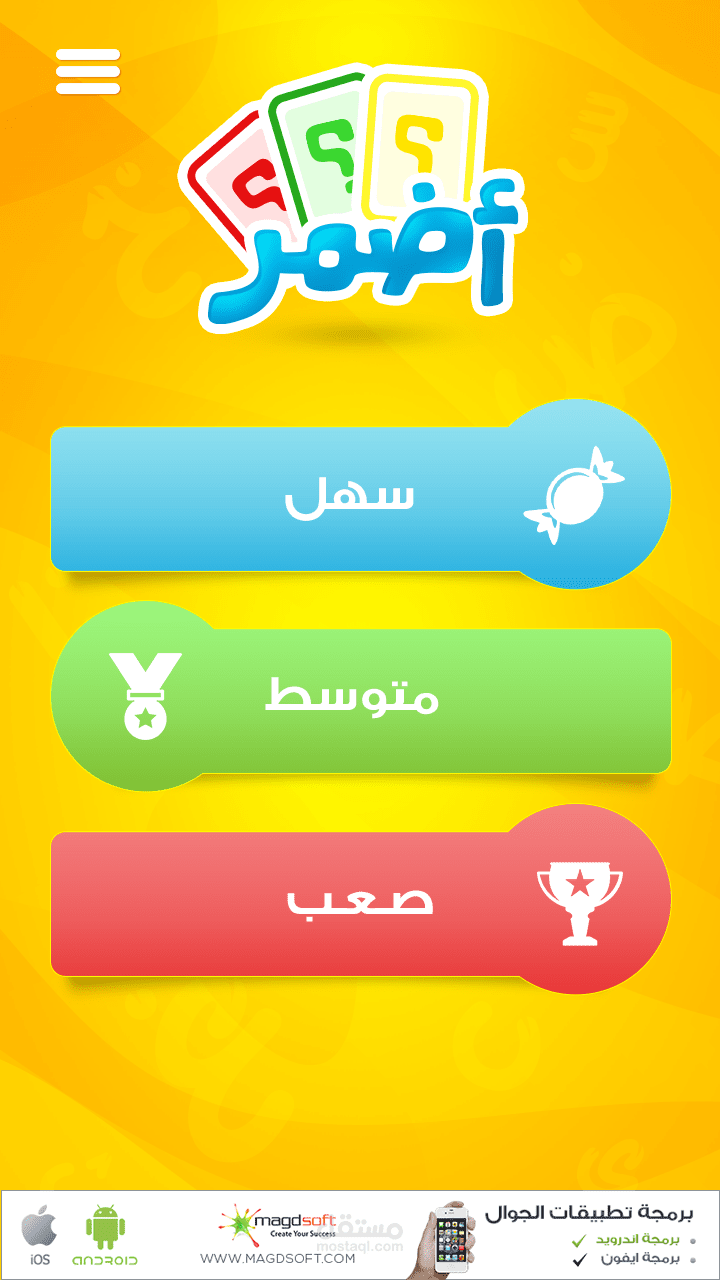Choose the medium level متوسط
Viewport: 720px width, 1280px height.
point(360,698)
